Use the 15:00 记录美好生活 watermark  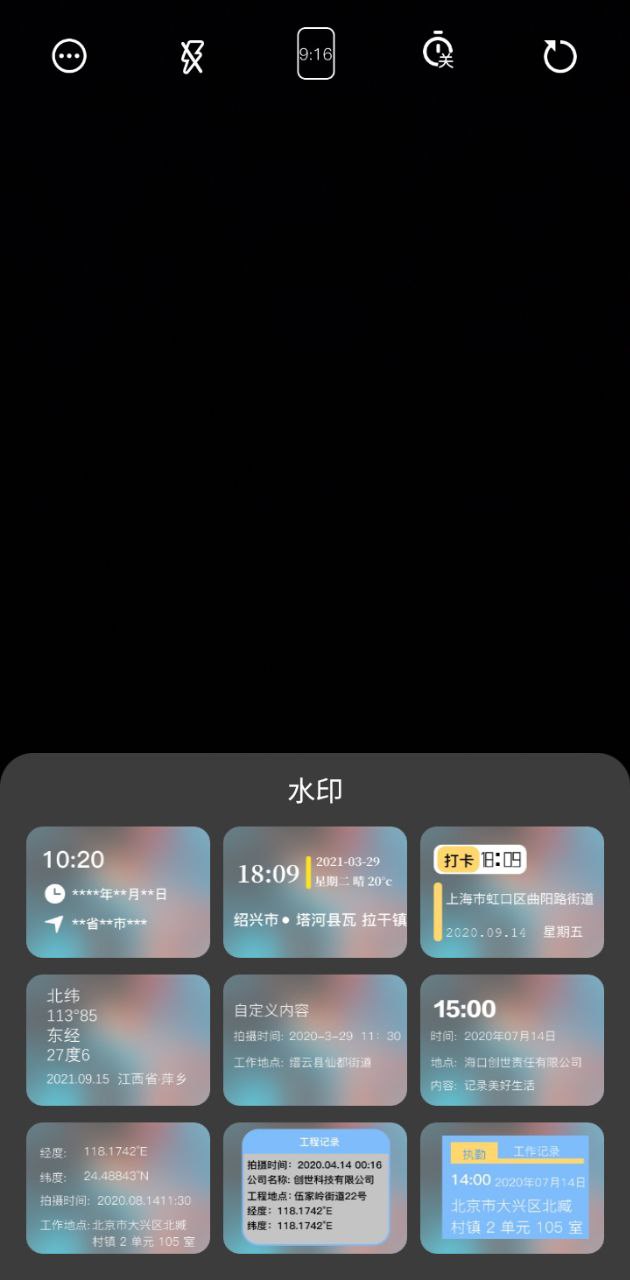pyautogui.click(x=512, y=1040)
